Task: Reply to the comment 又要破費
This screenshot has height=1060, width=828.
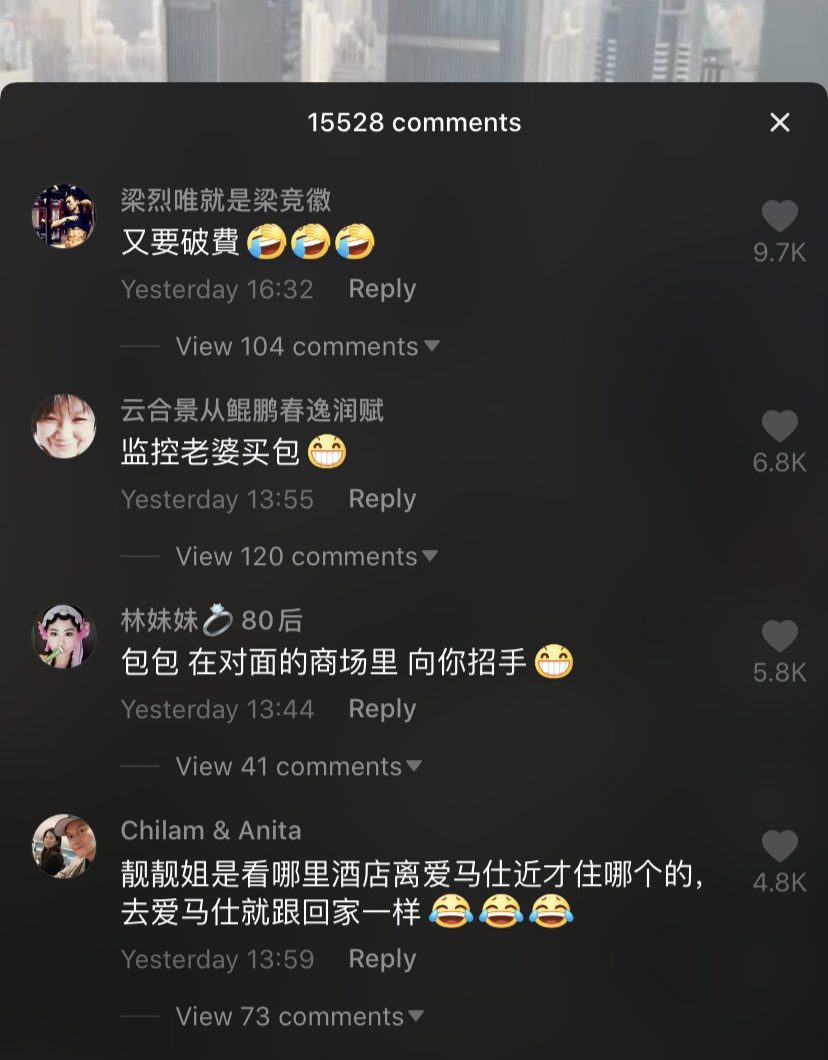Action: (x=381, y=289)
